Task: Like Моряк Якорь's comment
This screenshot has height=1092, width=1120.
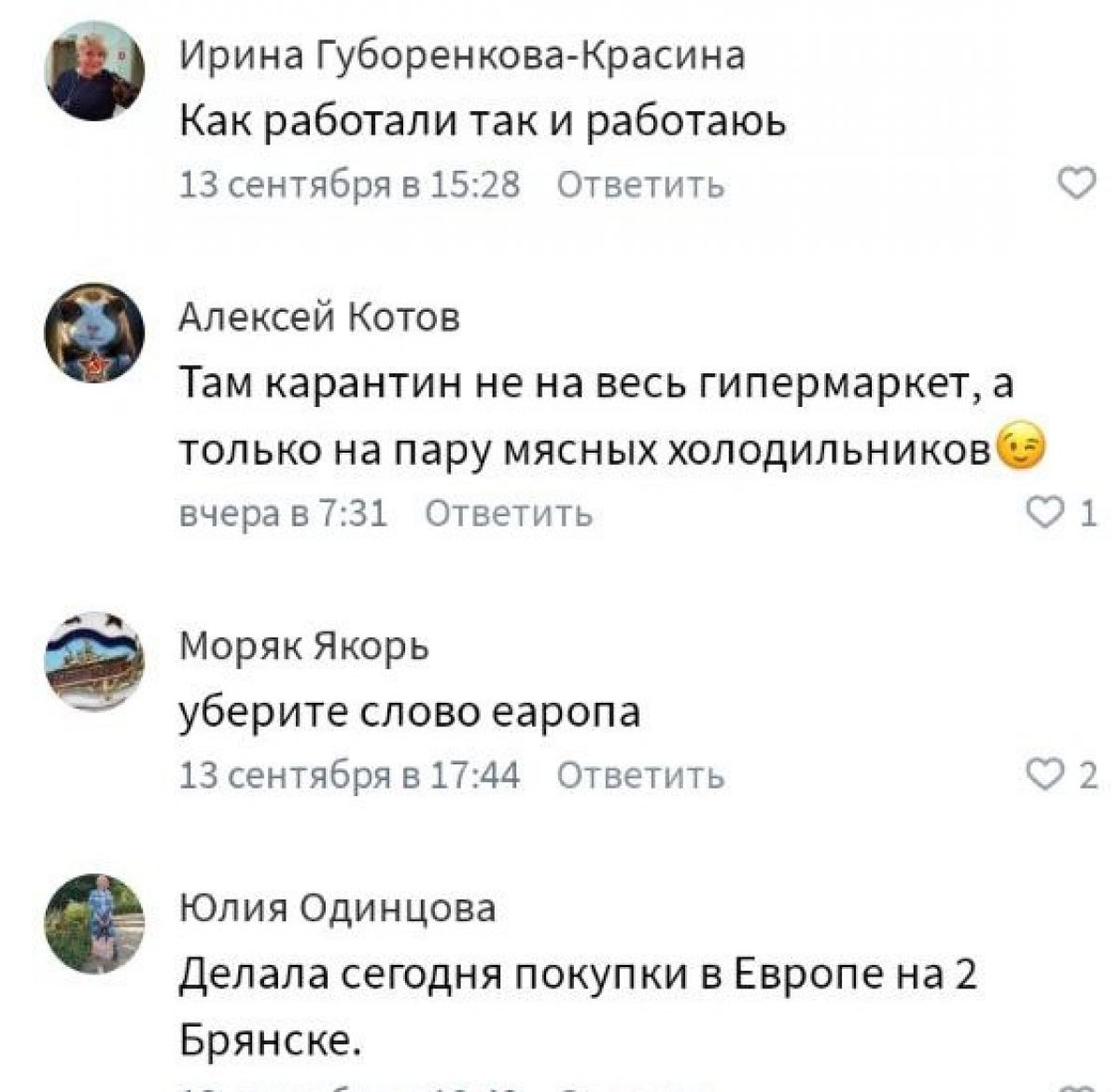Action: click(1043, 775)
